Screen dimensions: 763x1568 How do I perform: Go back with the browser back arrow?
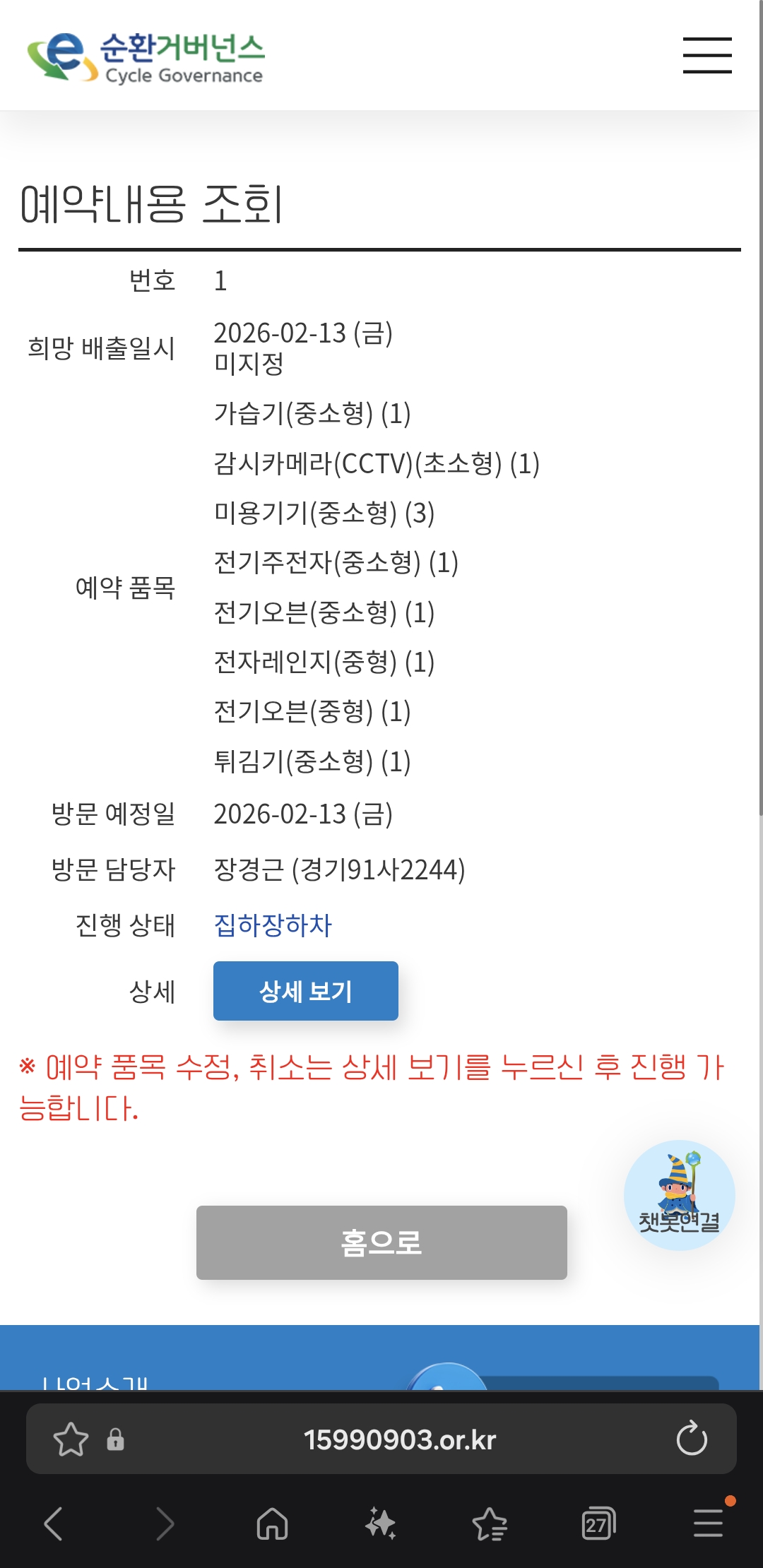(54, 1523)
